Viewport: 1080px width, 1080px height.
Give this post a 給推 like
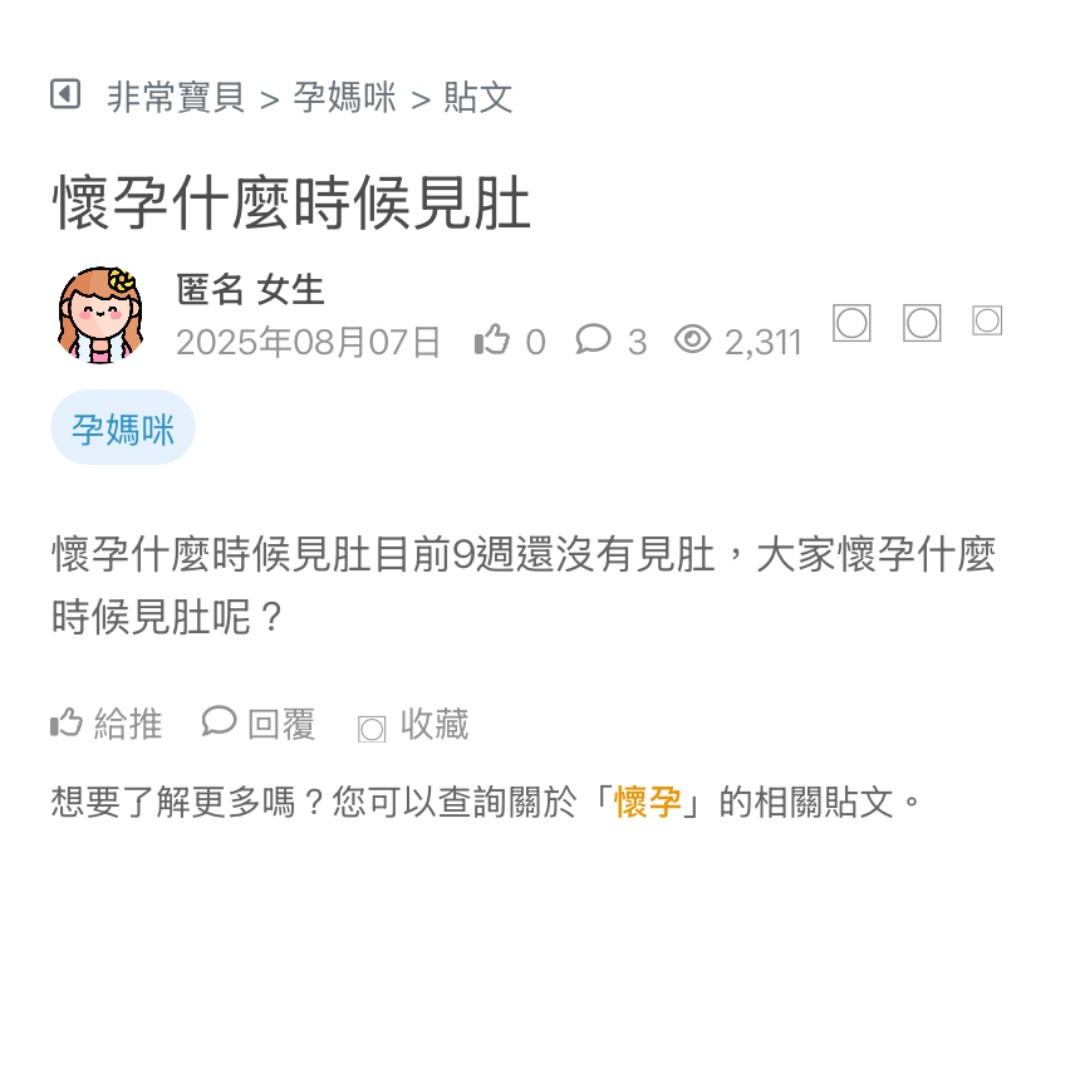click(x=107, y=723)
